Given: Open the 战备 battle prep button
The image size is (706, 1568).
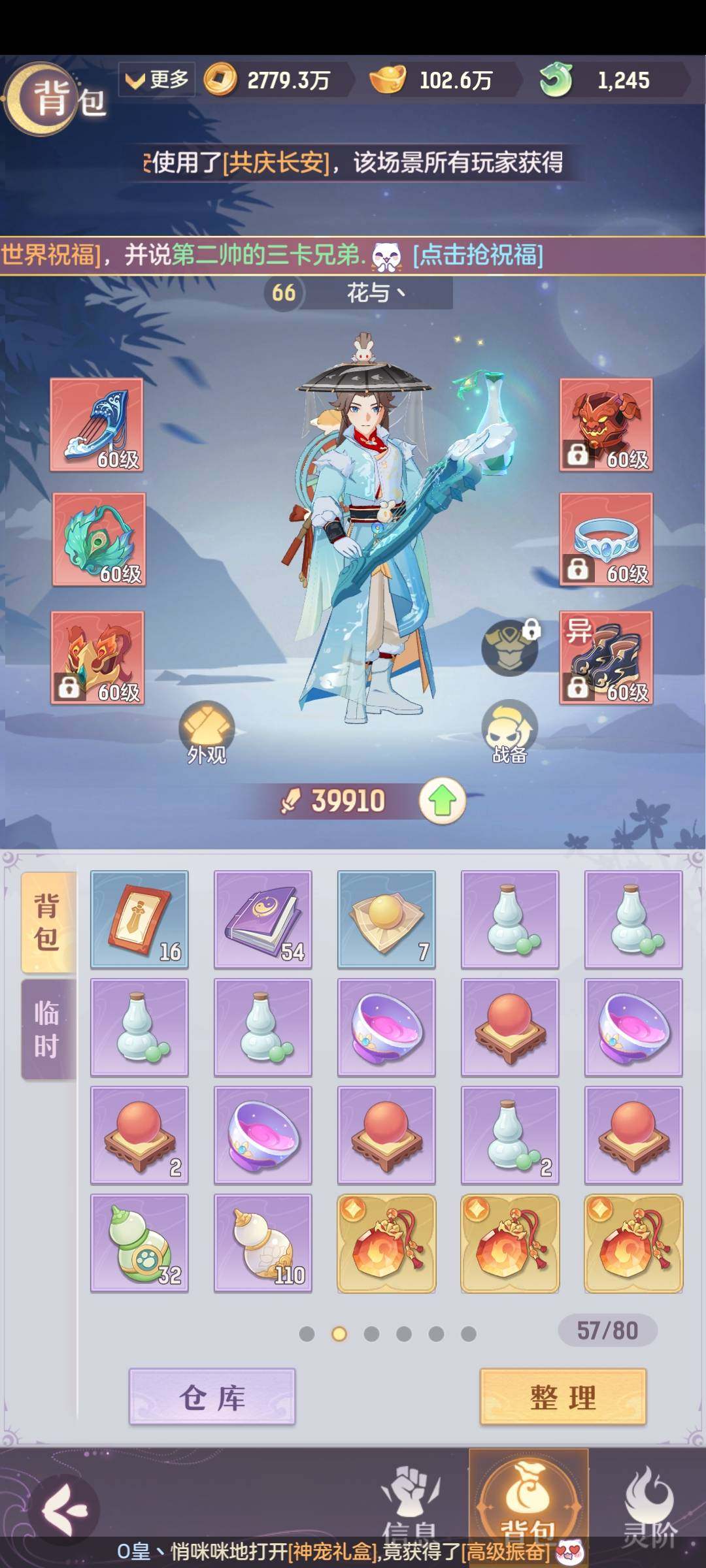Looking at the screenshot, I should pos(509,733).
